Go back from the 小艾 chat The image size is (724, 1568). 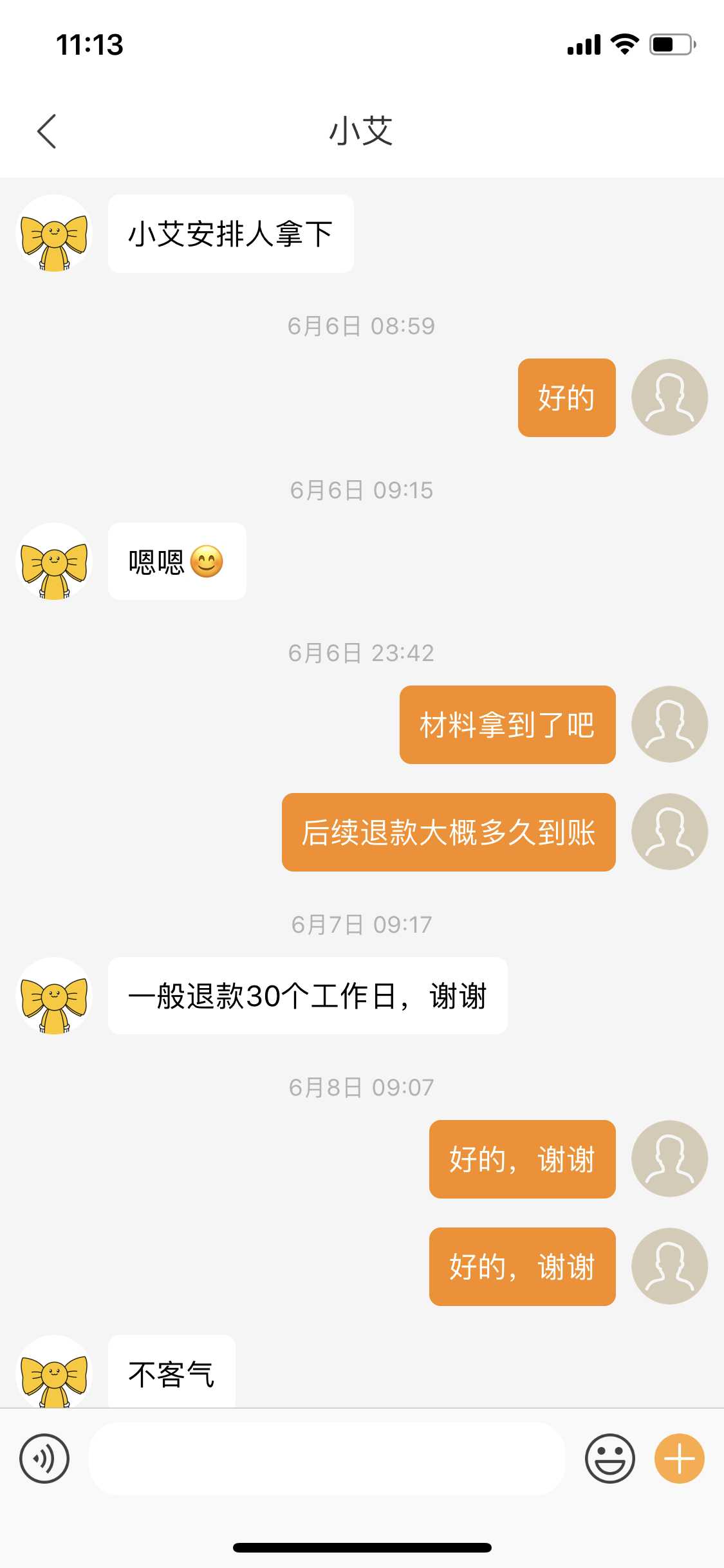(x=47, y=131)
